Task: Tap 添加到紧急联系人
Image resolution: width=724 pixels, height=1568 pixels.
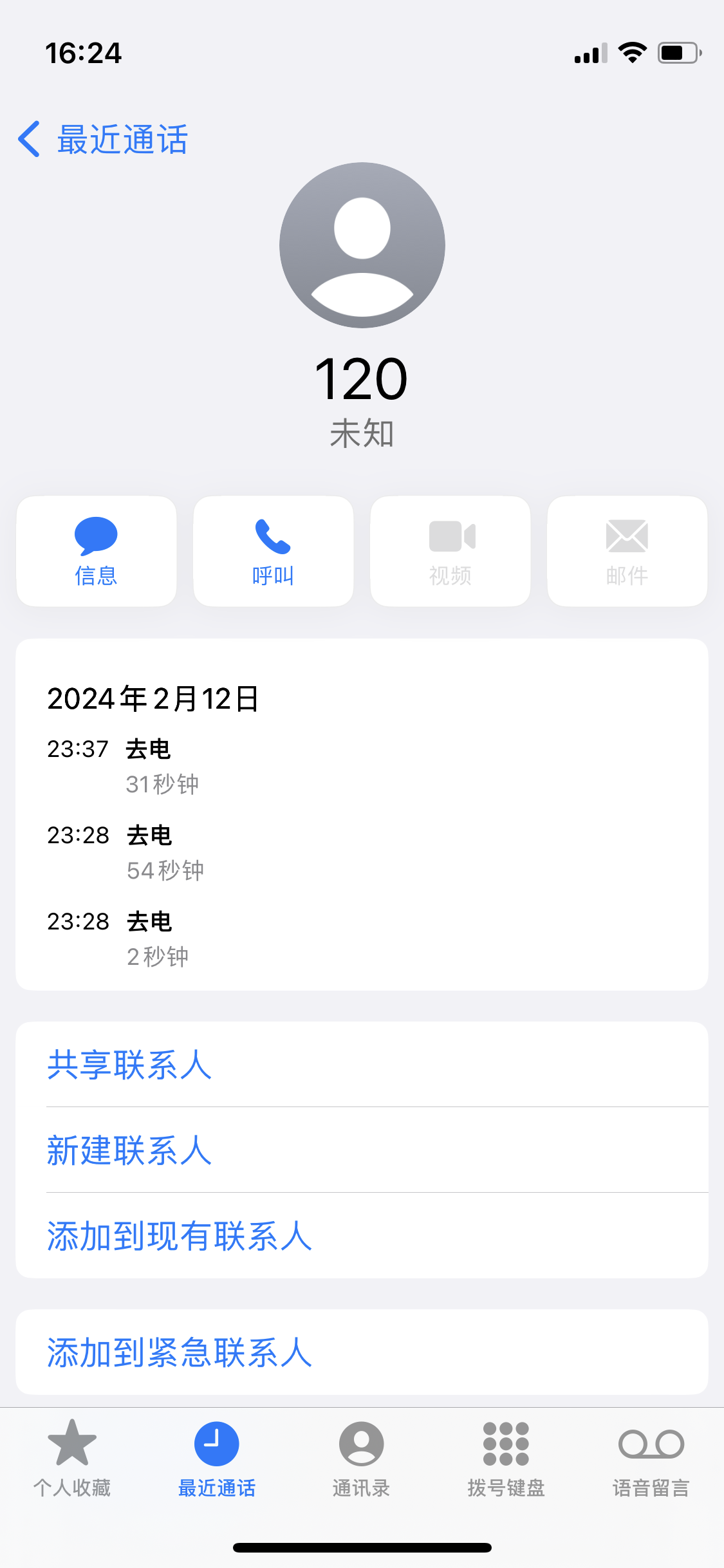Action: (180, 1352)
